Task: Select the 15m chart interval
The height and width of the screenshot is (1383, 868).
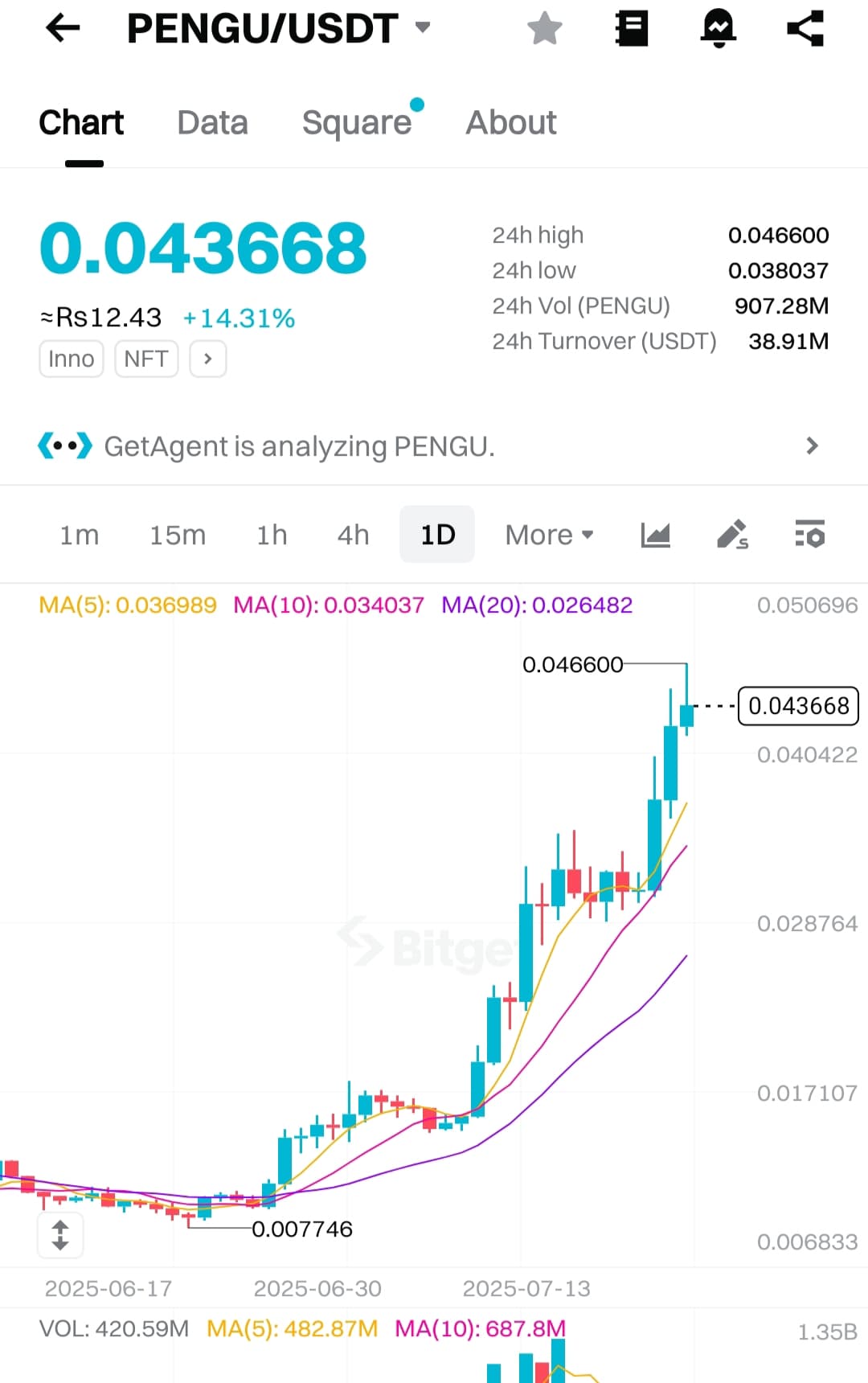Action: click(178, 535)
